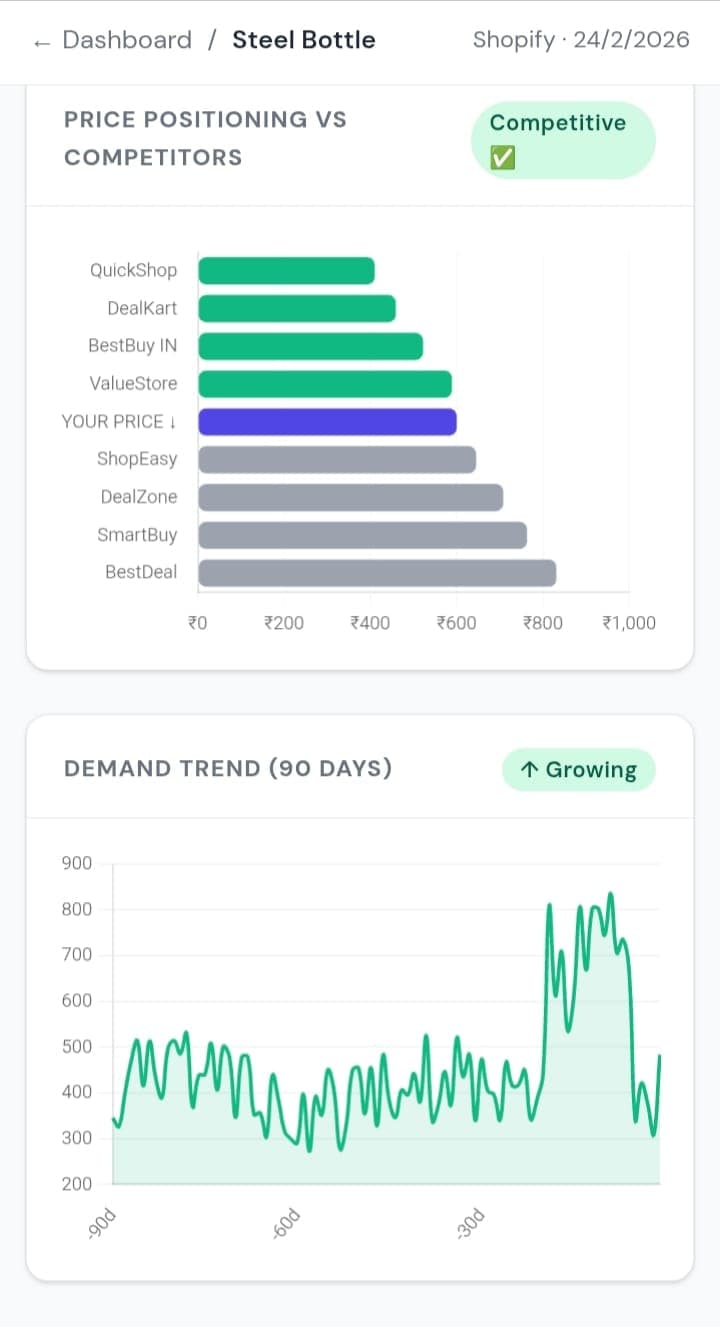Go back to the Dashboard
The width and height of the screenshot is (720, 1327).
coord(112,41)
